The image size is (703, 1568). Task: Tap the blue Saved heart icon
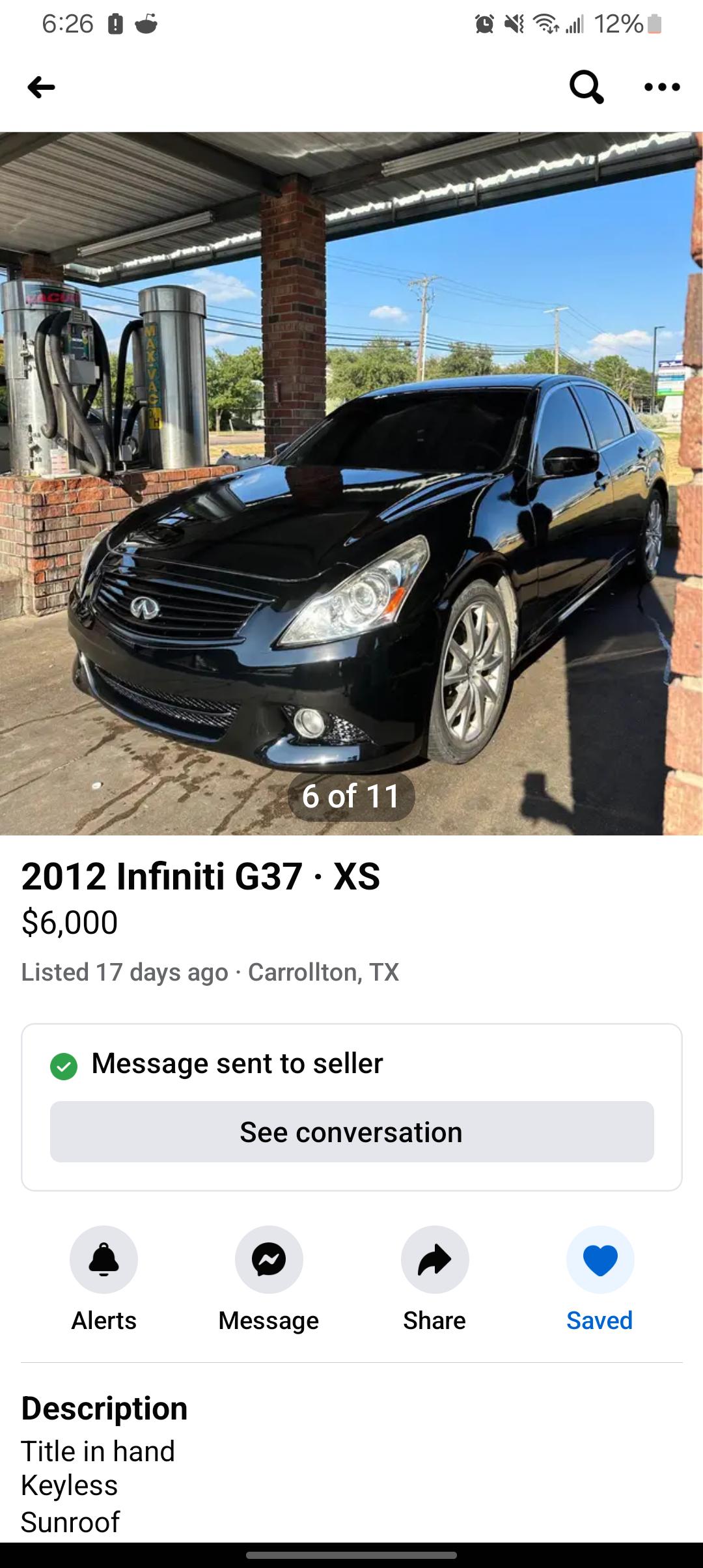(599, 1259)
